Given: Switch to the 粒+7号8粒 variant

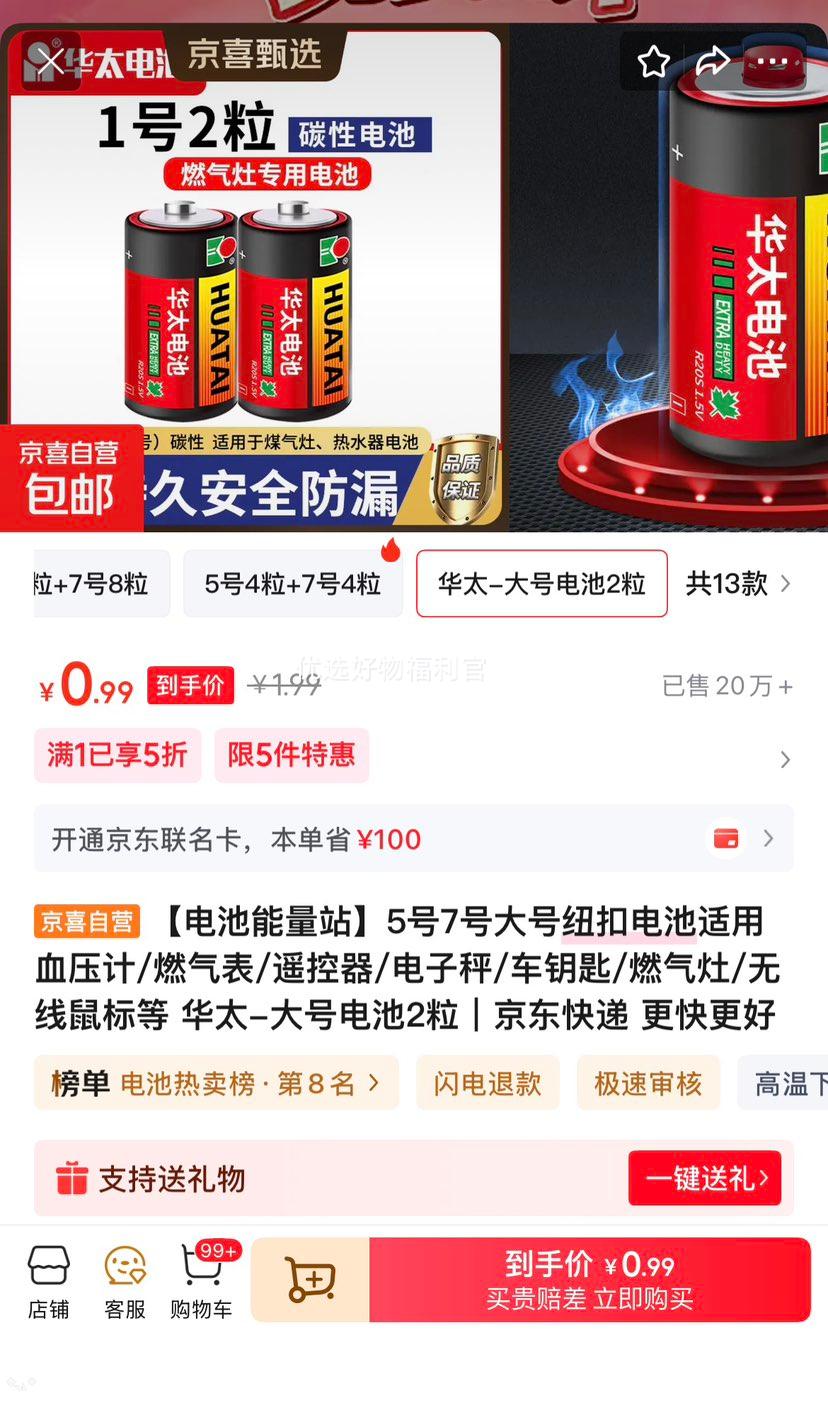Looking at the screenshot, I should click(x=95, y=584).
